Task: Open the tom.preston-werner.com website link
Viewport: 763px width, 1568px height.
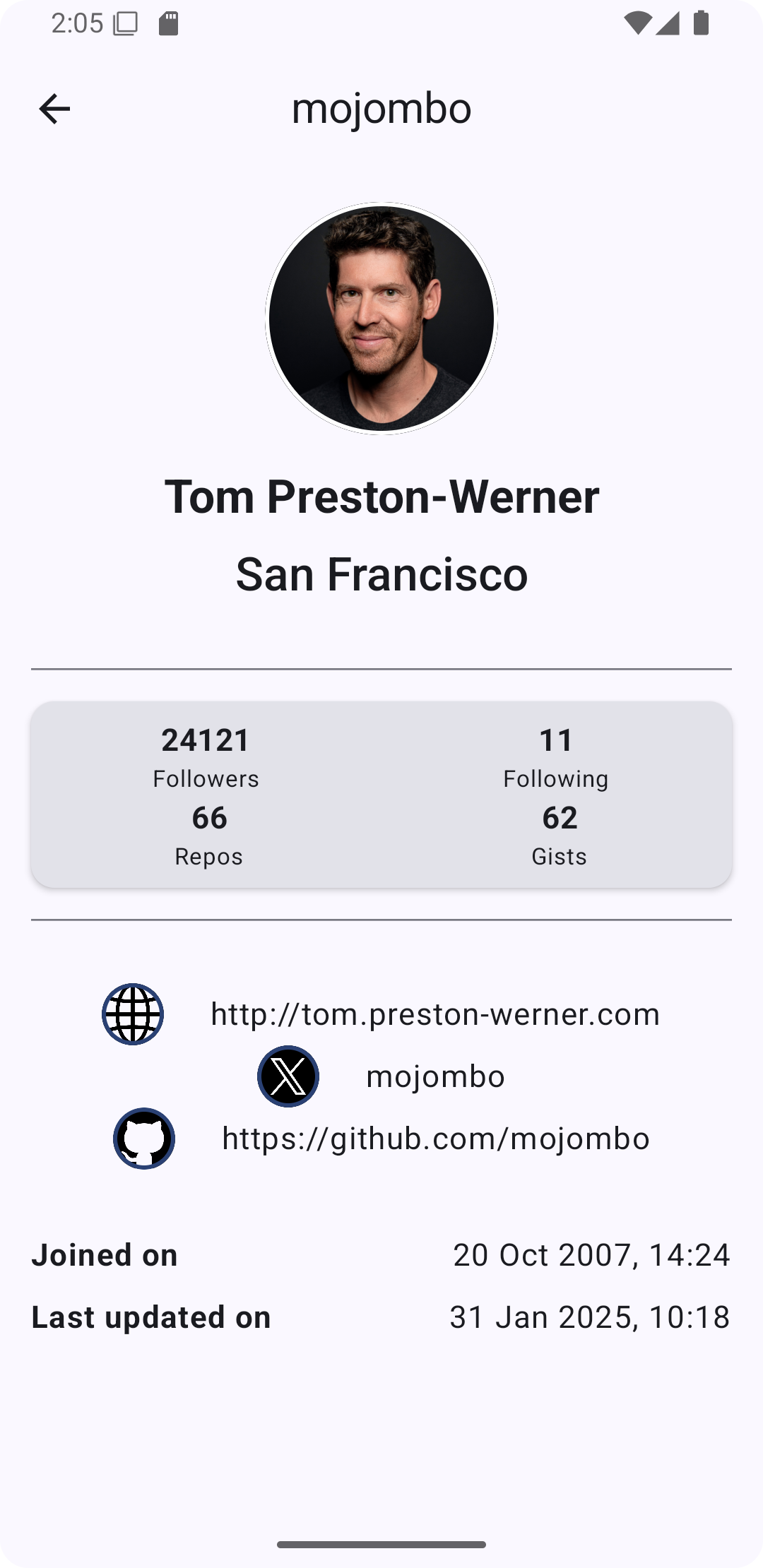Action: (434, 1014)
